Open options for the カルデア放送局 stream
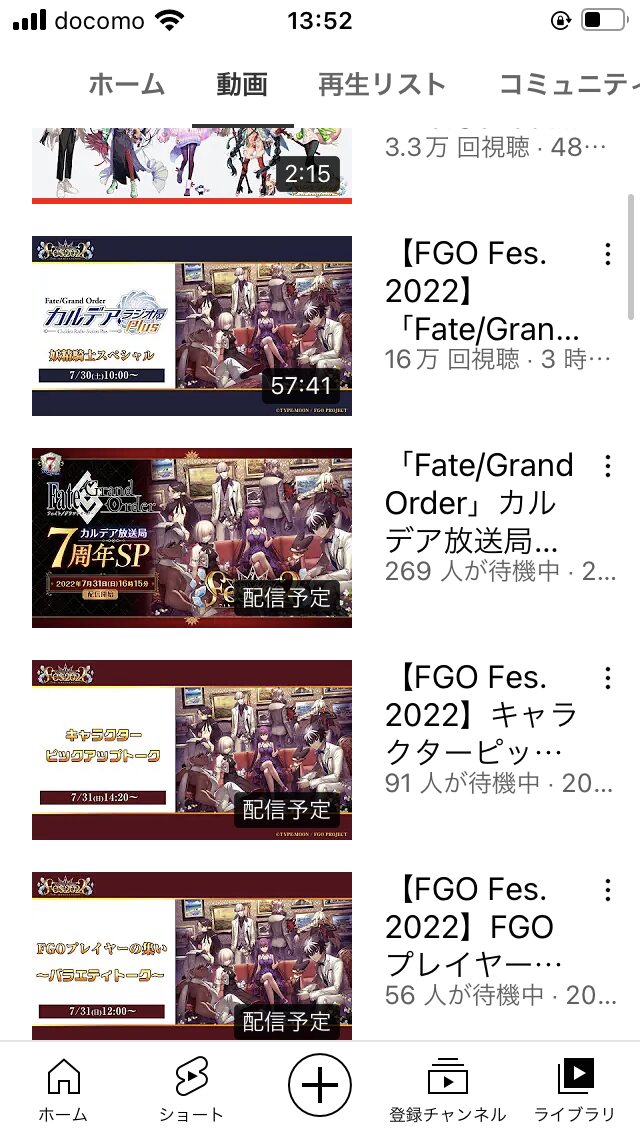 pyautogui.click(x=607, y=466)
